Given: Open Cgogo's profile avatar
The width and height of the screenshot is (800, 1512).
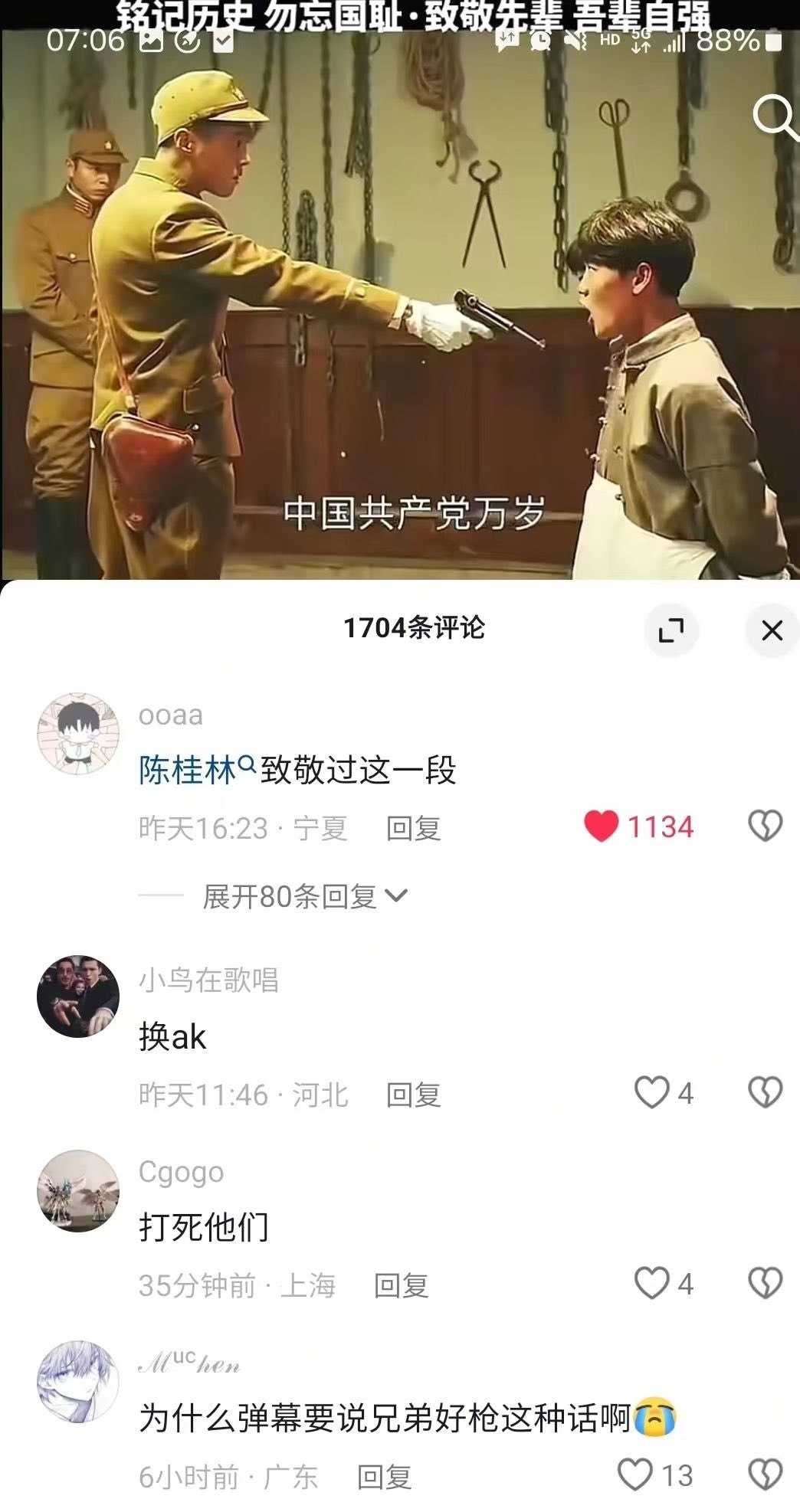Looking at the screenshot, I should pos(78,1191).
